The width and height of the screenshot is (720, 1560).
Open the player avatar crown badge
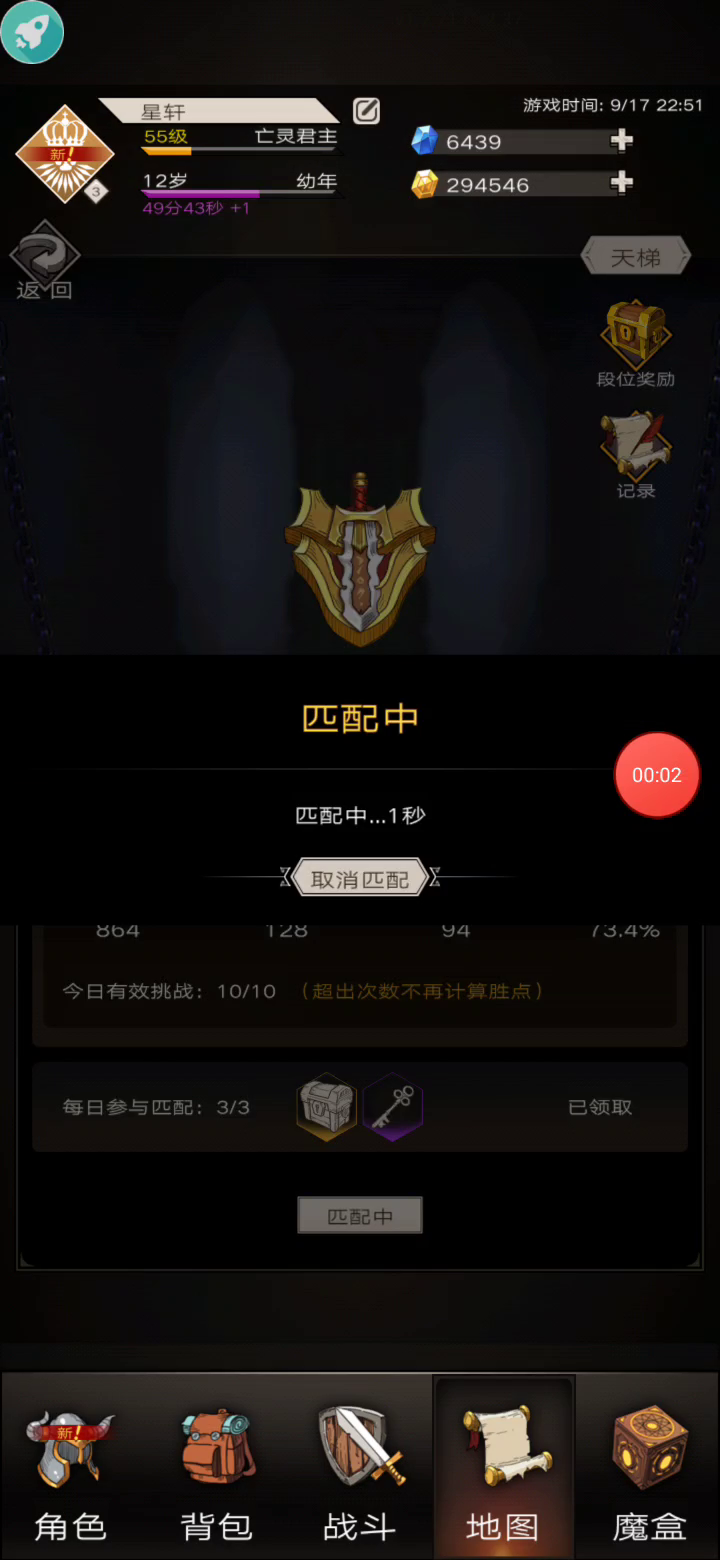(x=65, y=154)
